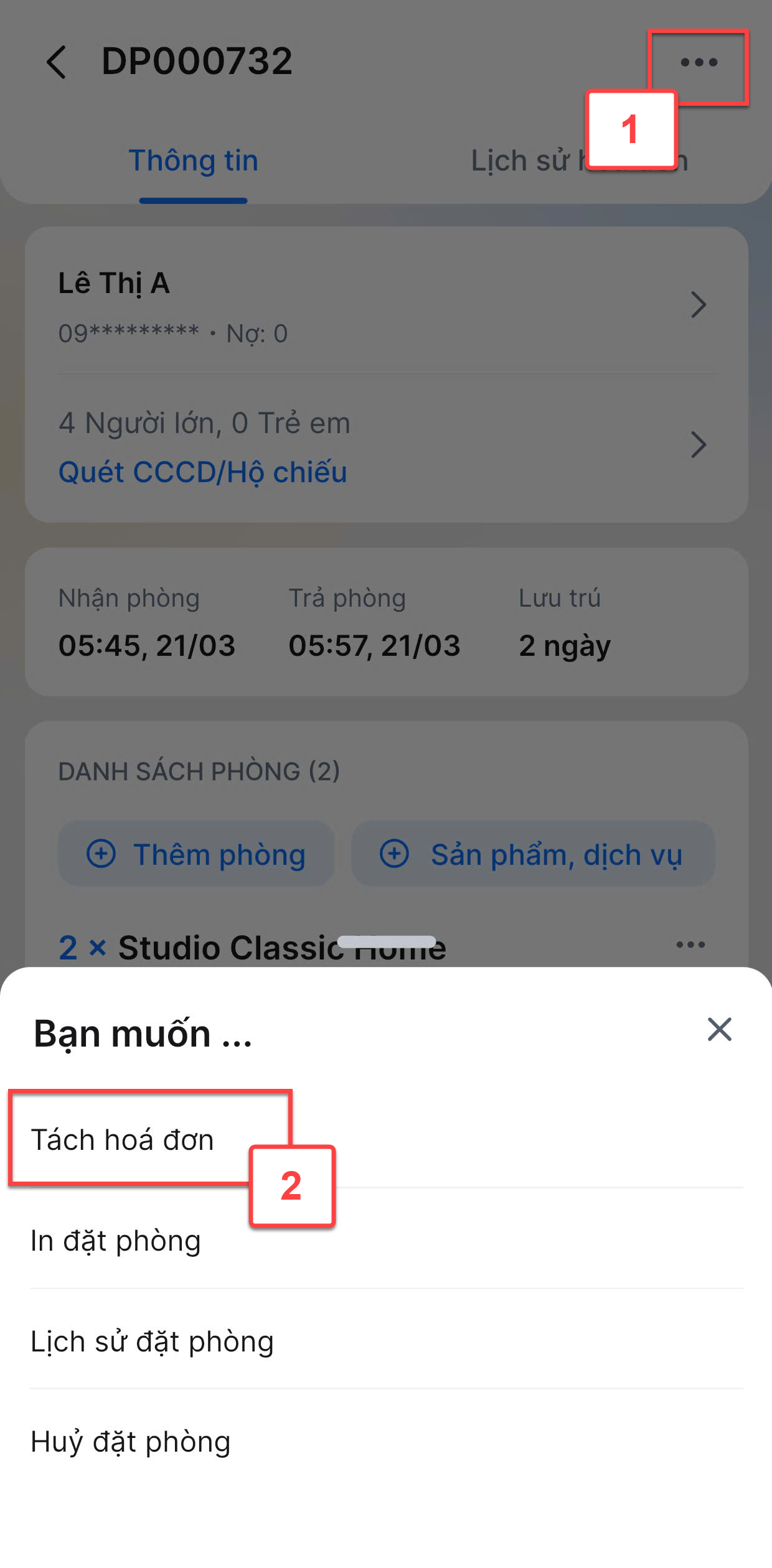The width and height of the screenshot is (772, 1568).
Task: Choose In đặt phòng
Action: coord(386,1240)
